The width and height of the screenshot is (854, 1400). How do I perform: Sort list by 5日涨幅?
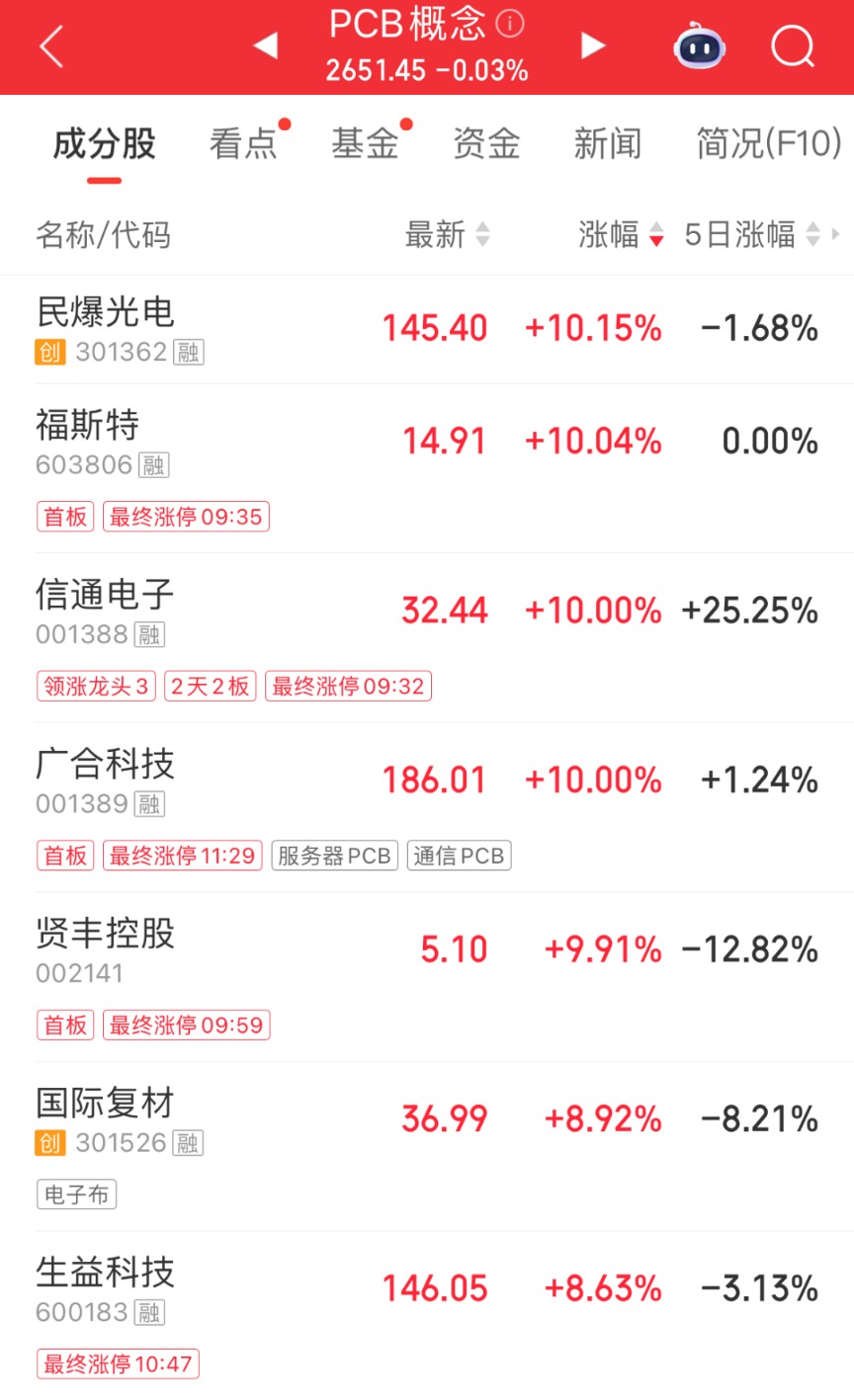[x=752, y=235]
